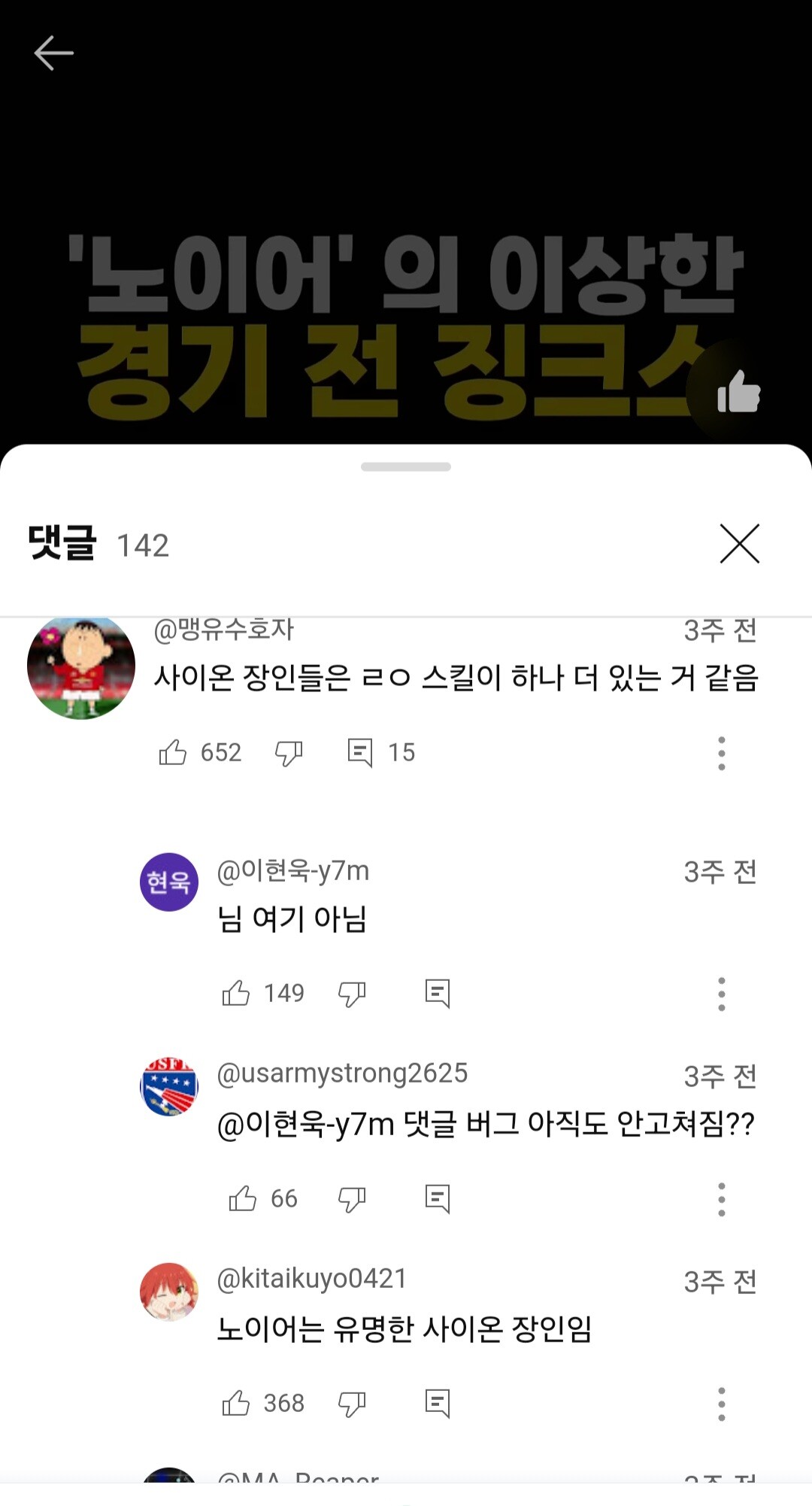This screenshot has height=1506, width=812.
Task: Open more options for @이현욱-y7m's reply
Action: coord(721,994)
